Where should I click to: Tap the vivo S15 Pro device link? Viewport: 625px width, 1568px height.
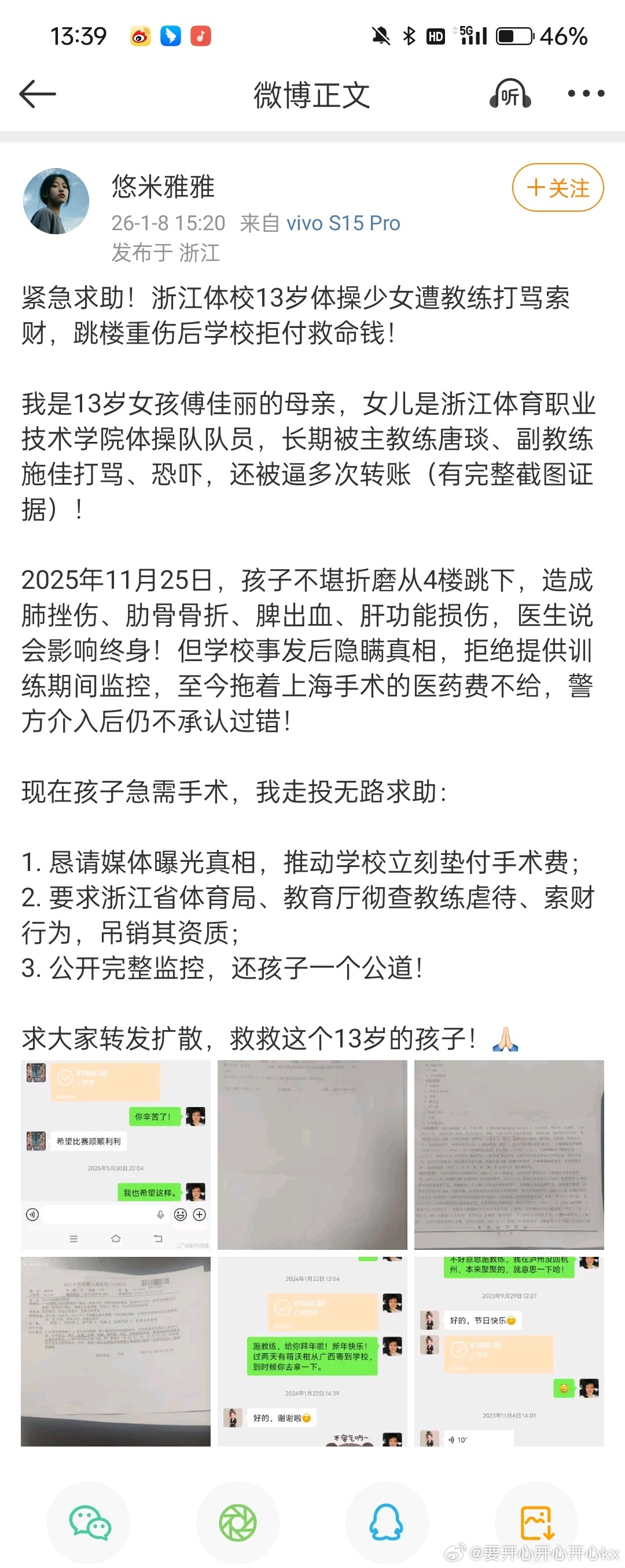tap(343, 223)
